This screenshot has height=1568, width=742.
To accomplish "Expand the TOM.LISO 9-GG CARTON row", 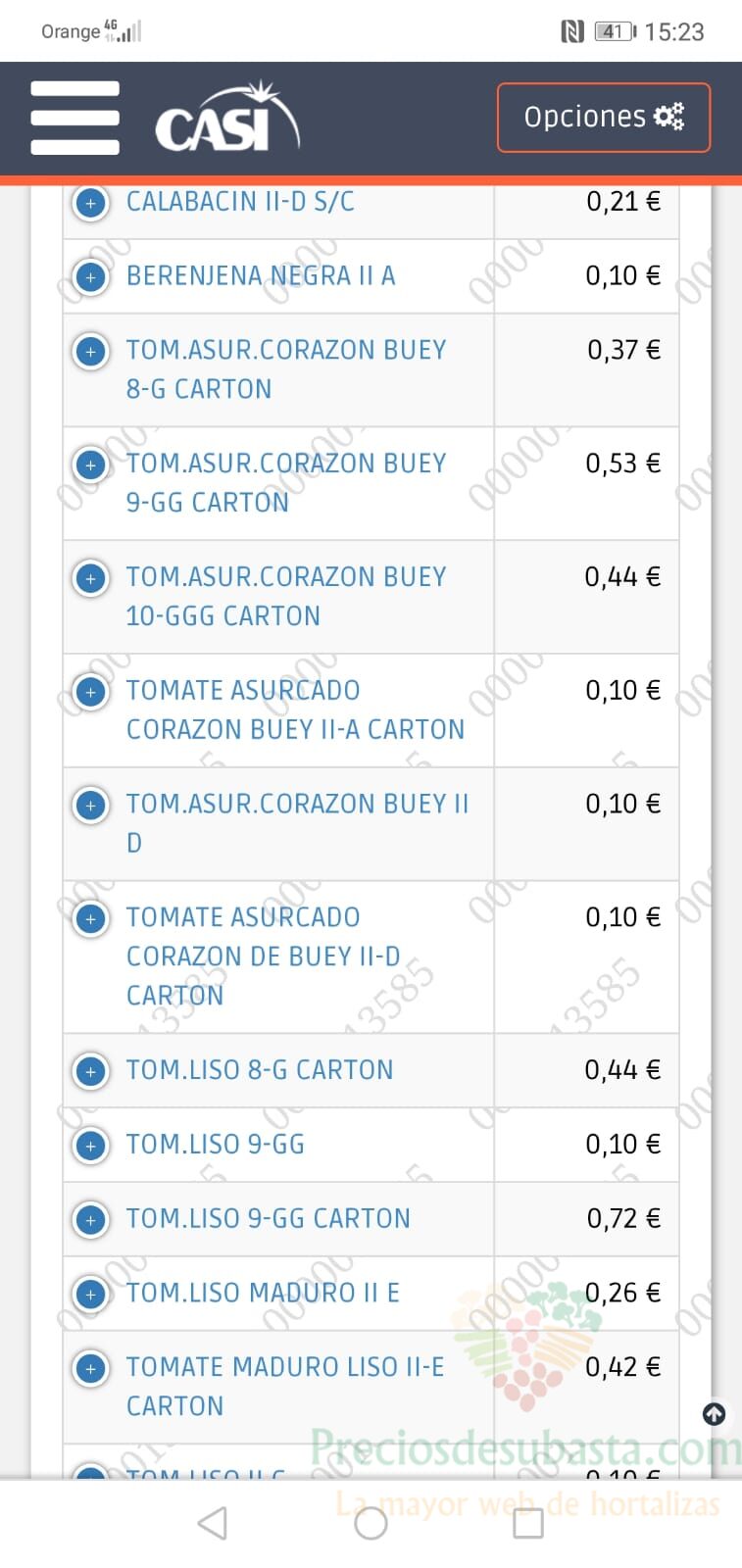I will click(91, 1220).
